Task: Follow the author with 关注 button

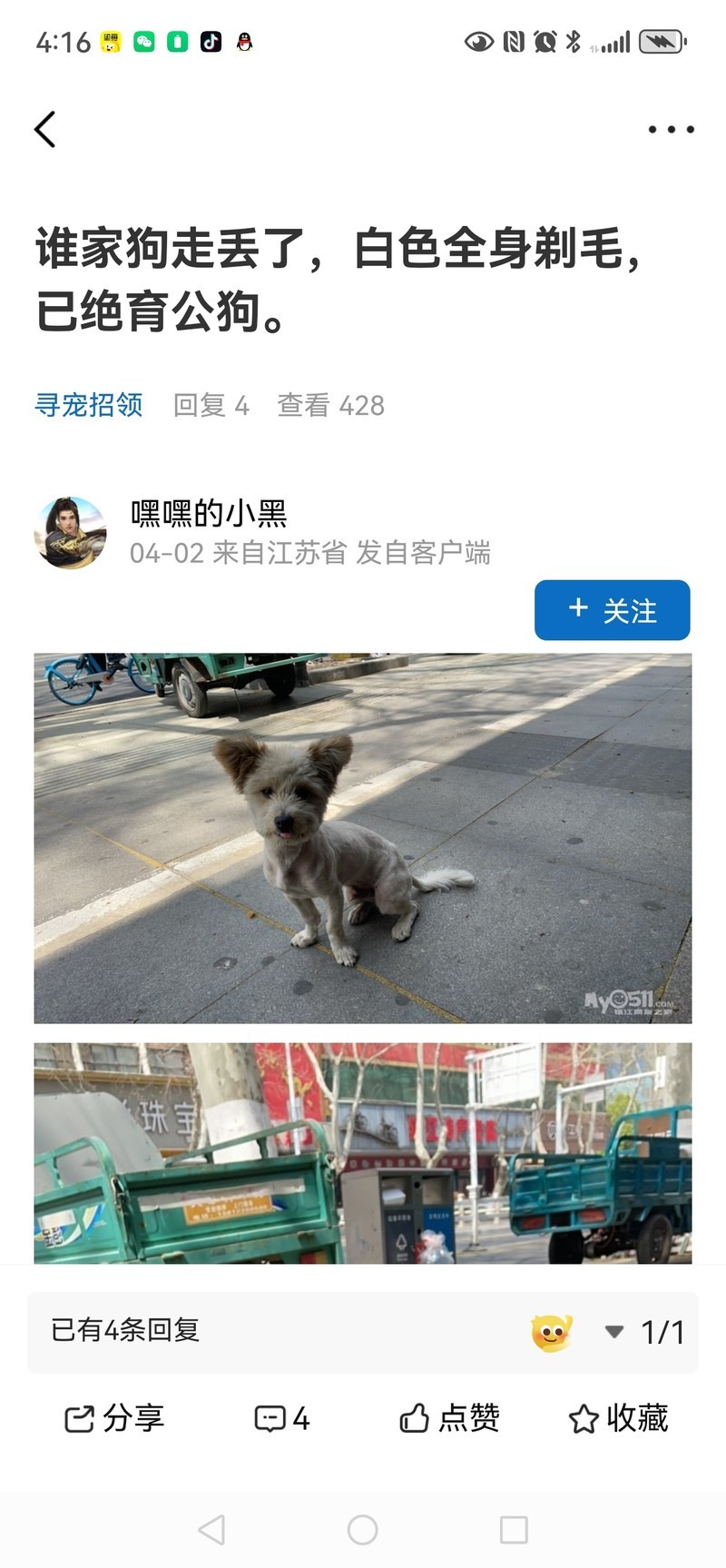Action: pyautogui.click(x=612, y=610)
